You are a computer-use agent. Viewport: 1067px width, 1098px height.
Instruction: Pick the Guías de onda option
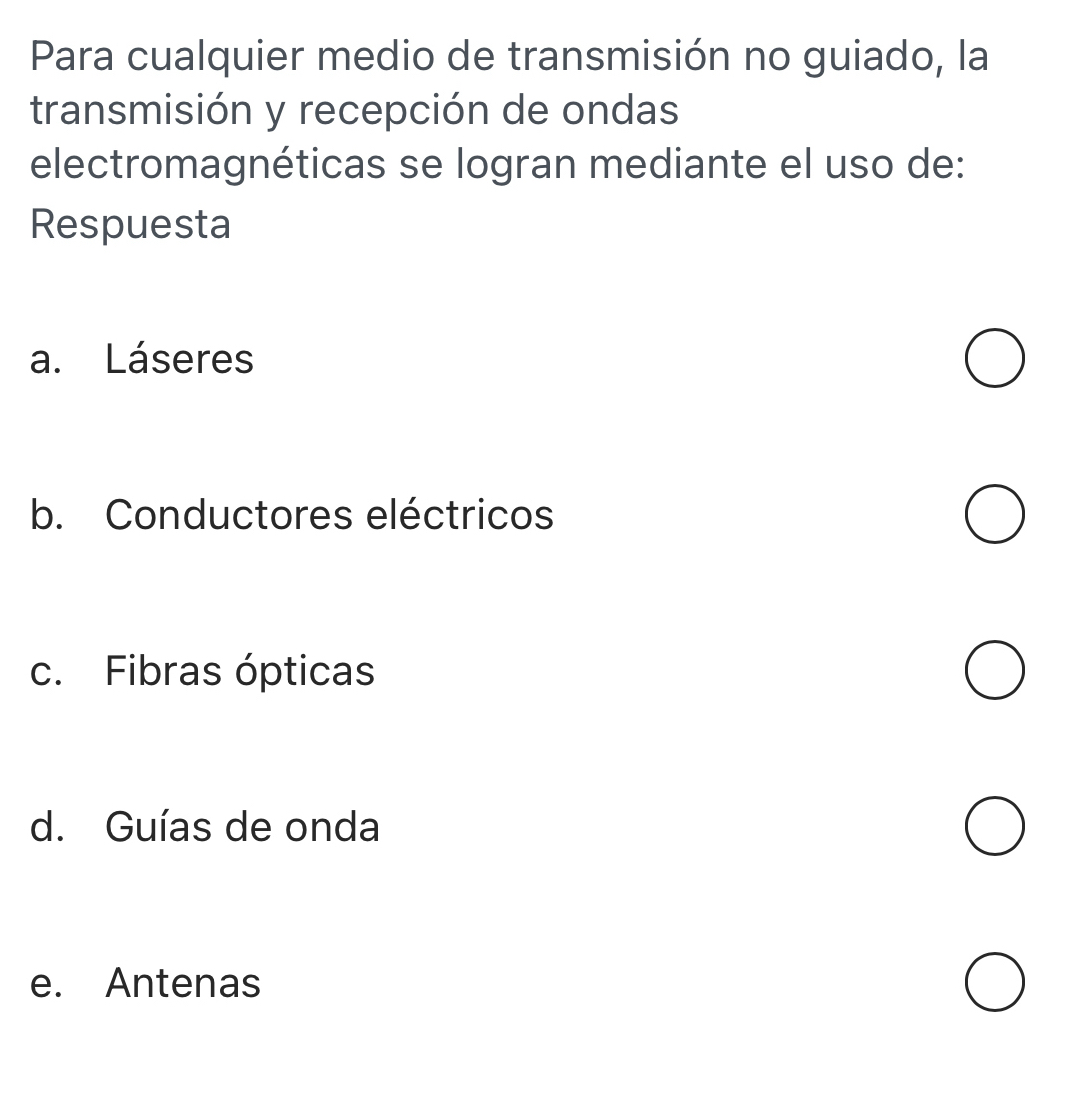(x=994, y=828)
